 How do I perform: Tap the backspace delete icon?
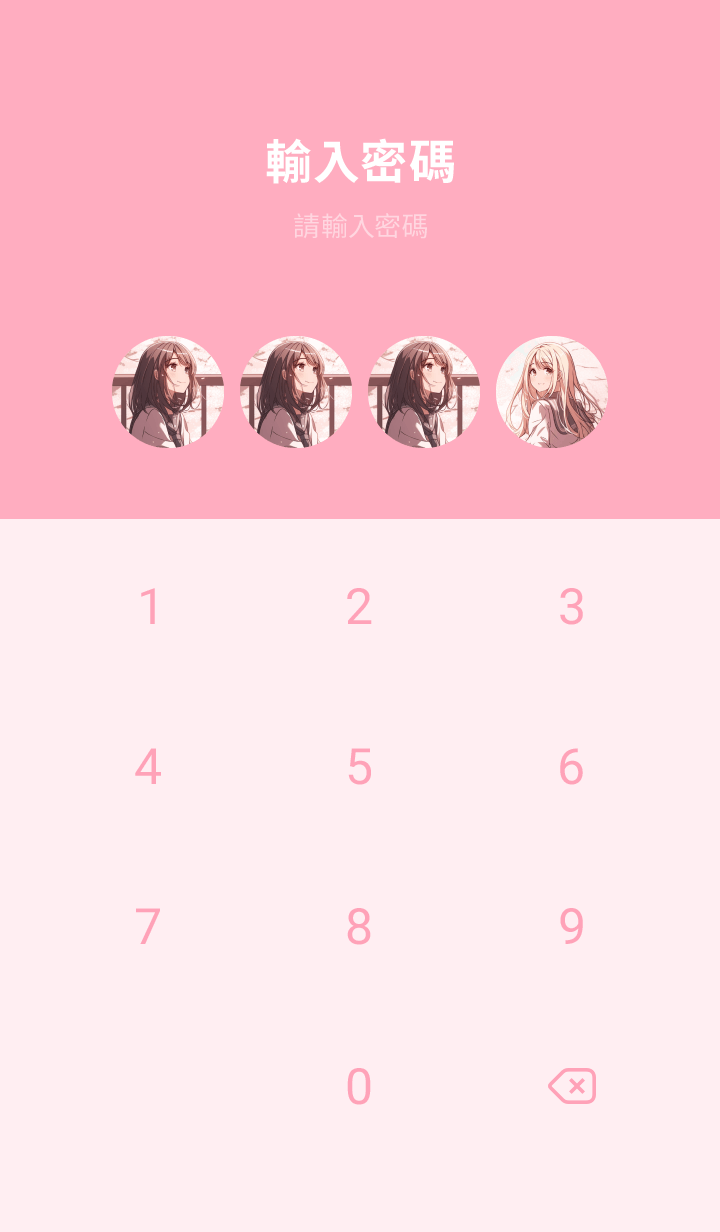click(570, 1084)
